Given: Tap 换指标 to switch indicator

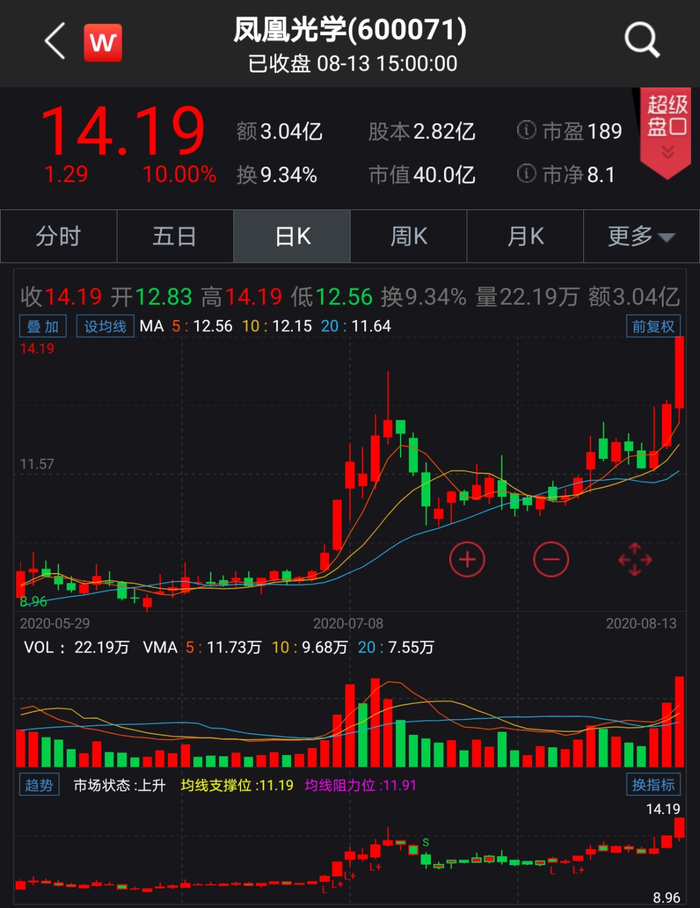Looking at the screenshot, I should [653, 785].
